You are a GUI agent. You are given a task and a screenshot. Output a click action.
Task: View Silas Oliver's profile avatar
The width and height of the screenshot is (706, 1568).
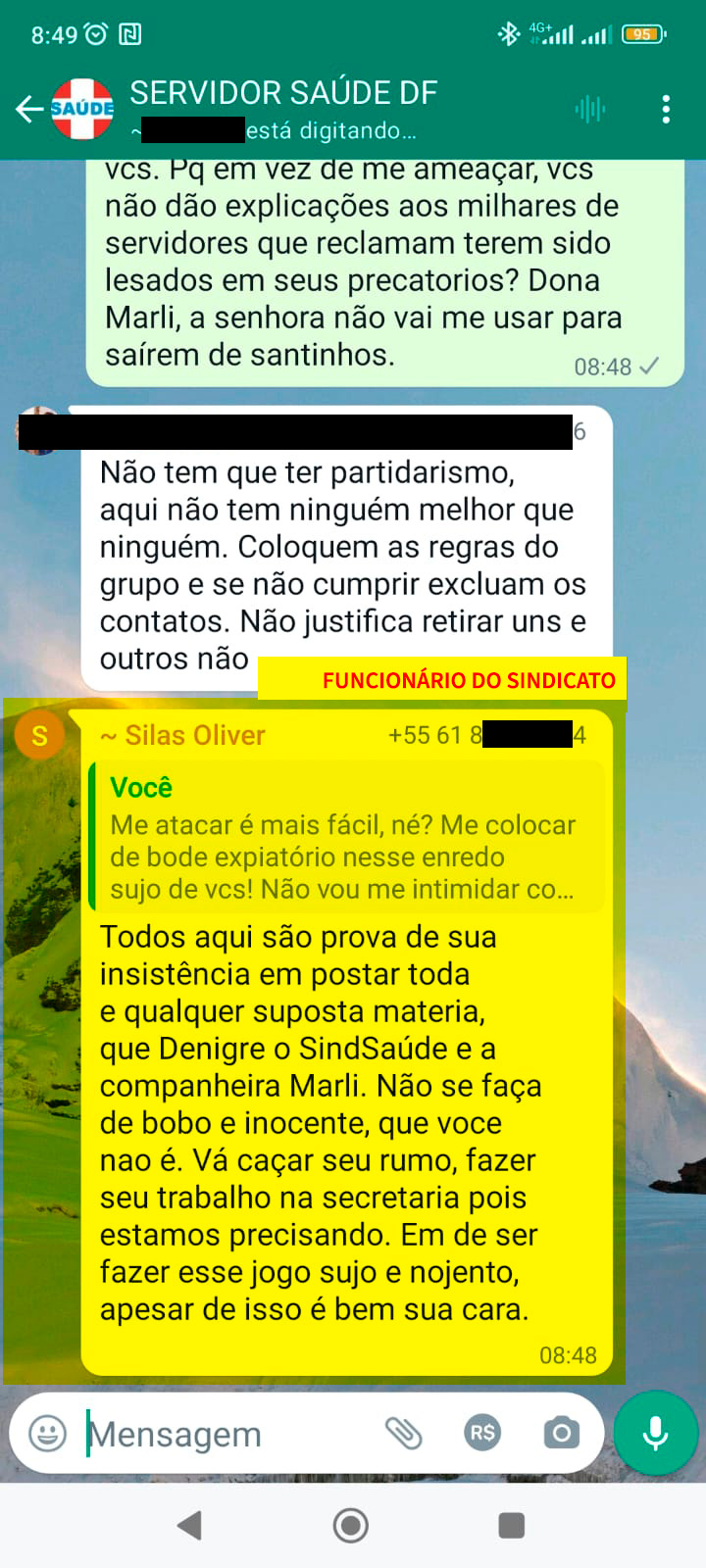pos(39,736)
